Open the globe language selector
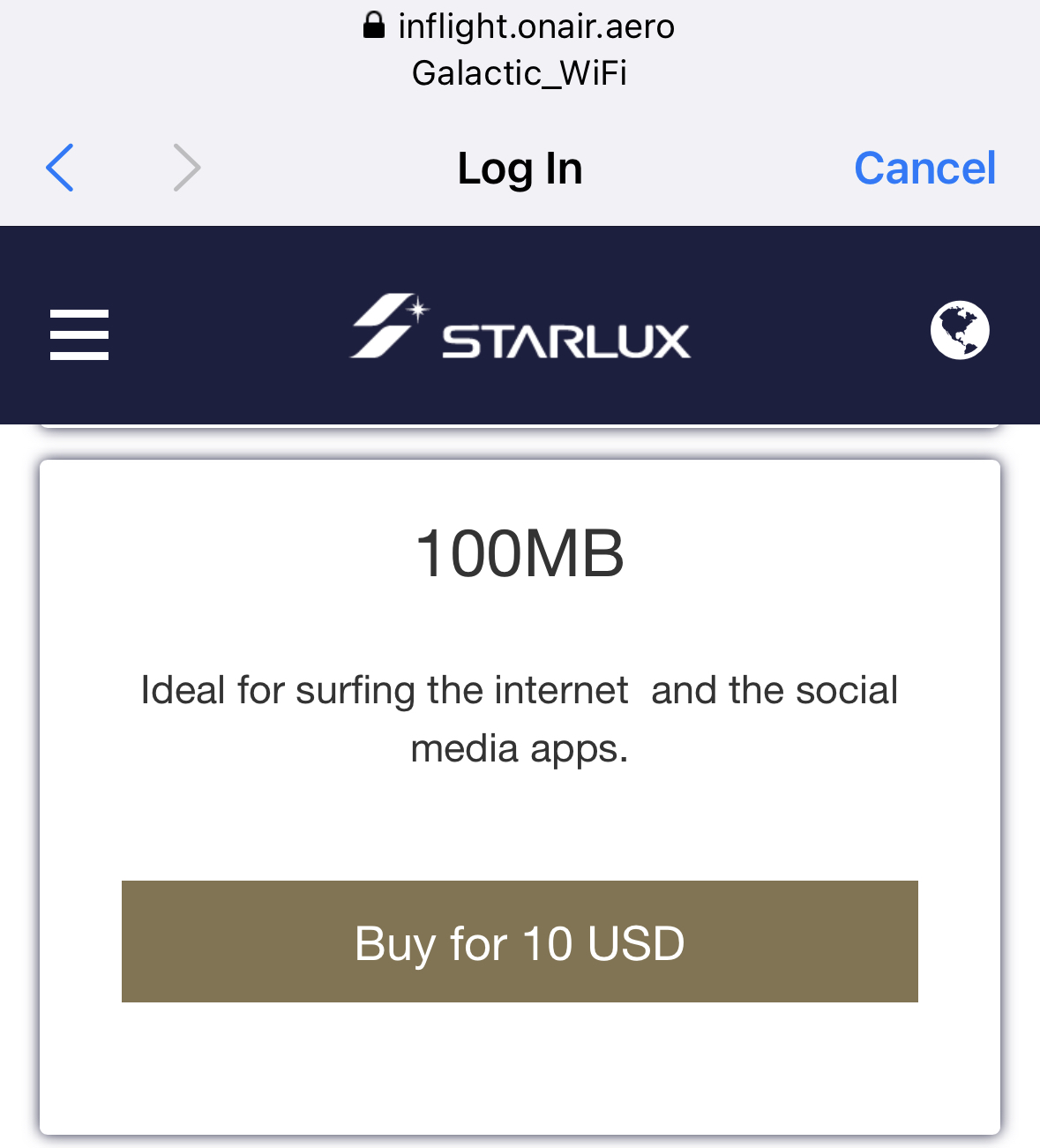This screenshot has height=1148, width=1040. click(960, 331)
